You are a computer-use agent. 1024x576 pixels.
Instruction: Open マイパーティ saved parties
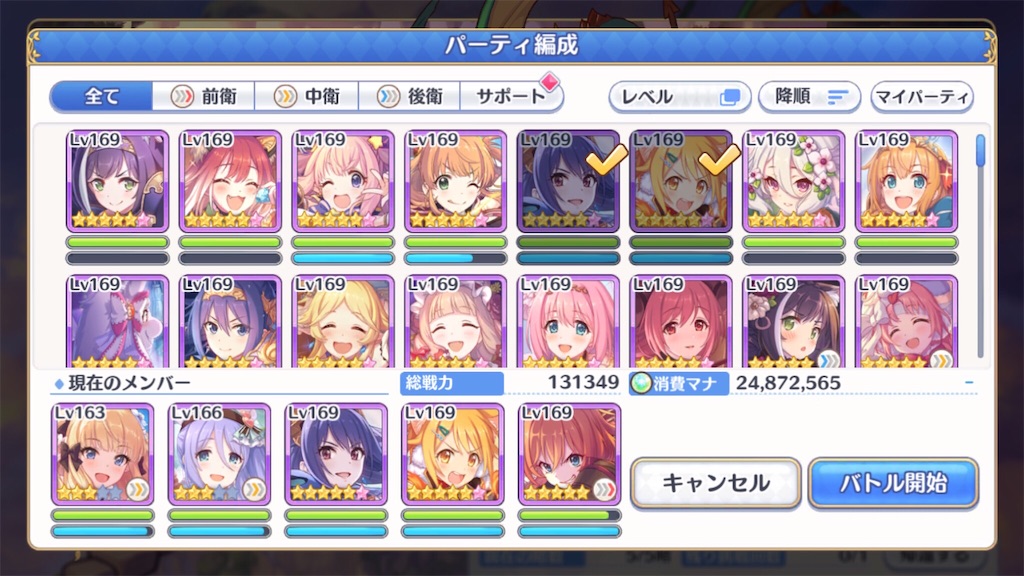[x=921, y=97]
